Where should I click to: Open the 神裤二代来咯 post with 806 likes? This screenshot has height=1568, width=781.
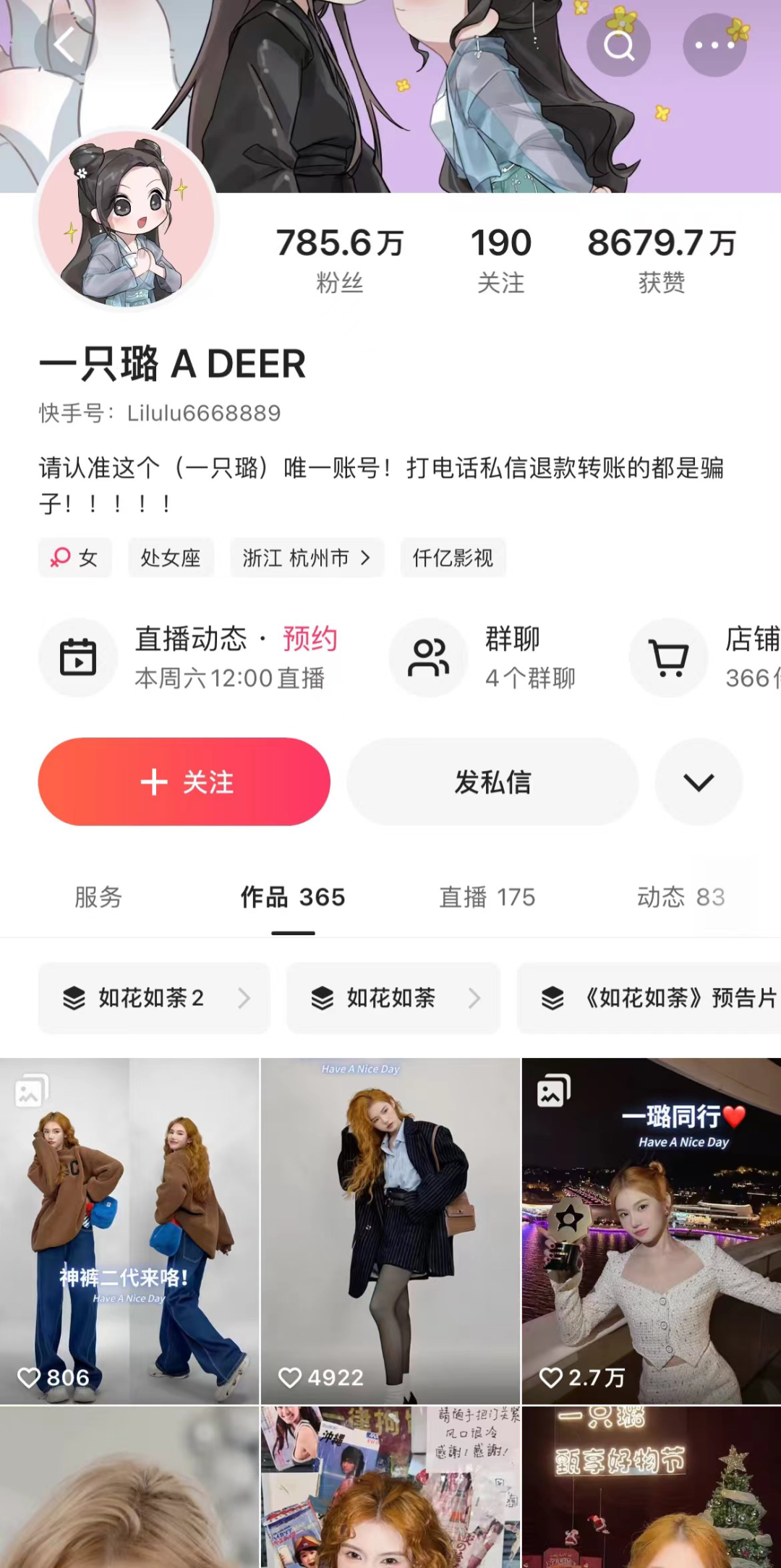click(129, 1231)
